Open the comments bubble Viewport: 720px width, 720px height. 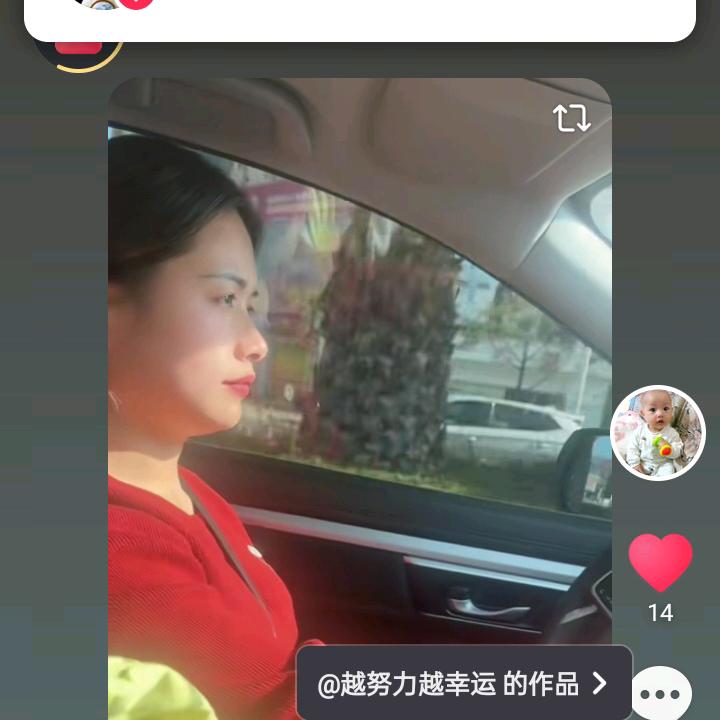tap(660, 694)
